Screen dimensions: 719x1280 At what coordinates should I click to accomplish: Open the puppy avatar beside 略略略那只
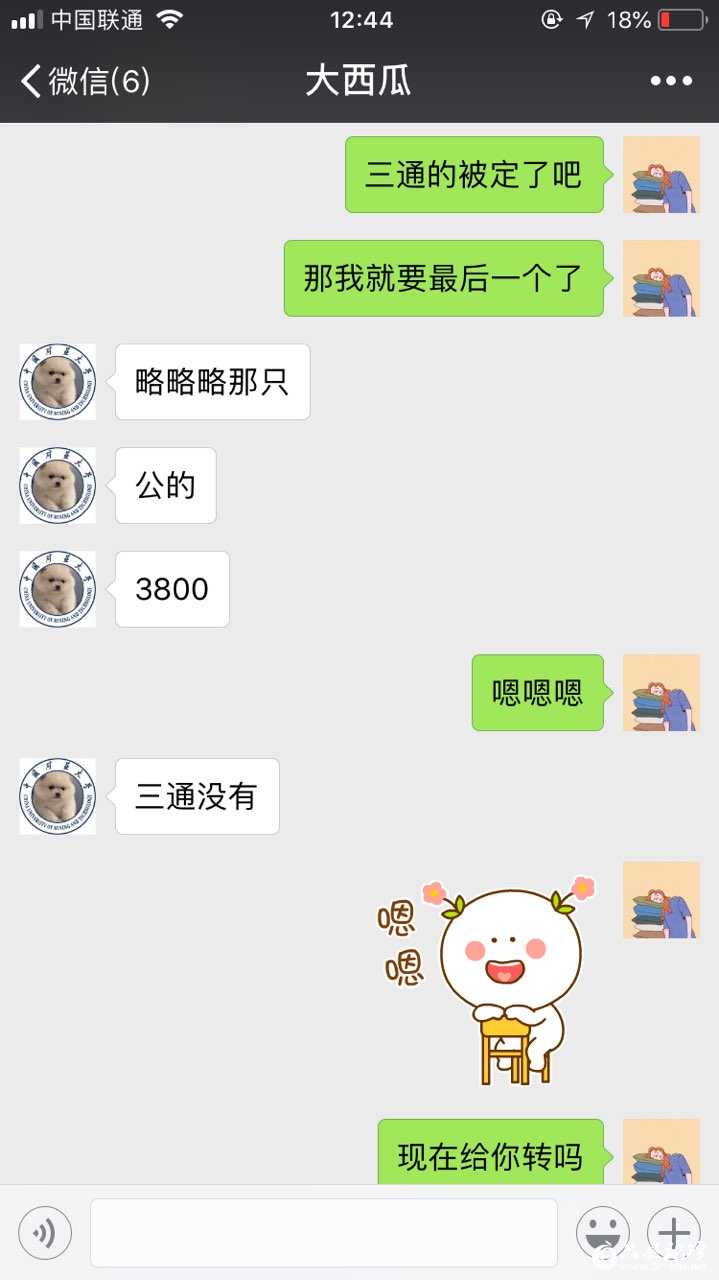58,382
